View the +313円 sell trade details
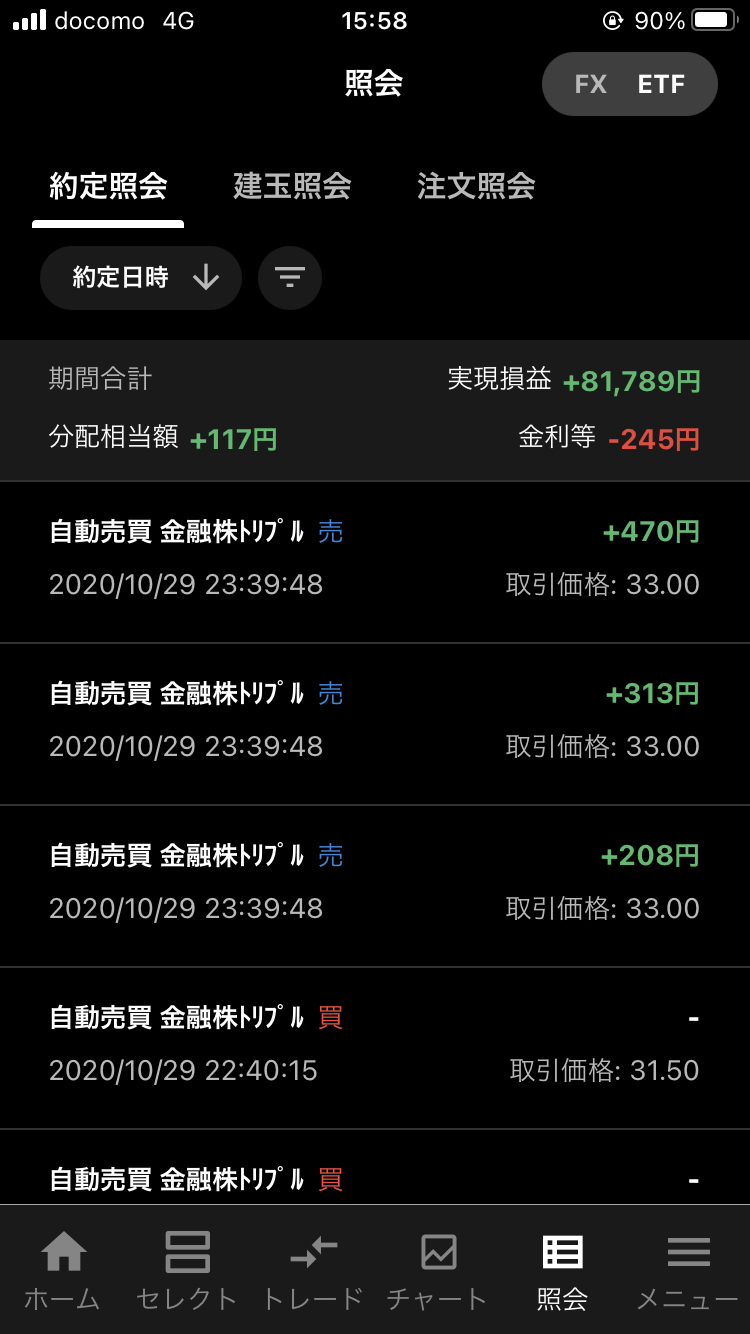 pos(375,720)
